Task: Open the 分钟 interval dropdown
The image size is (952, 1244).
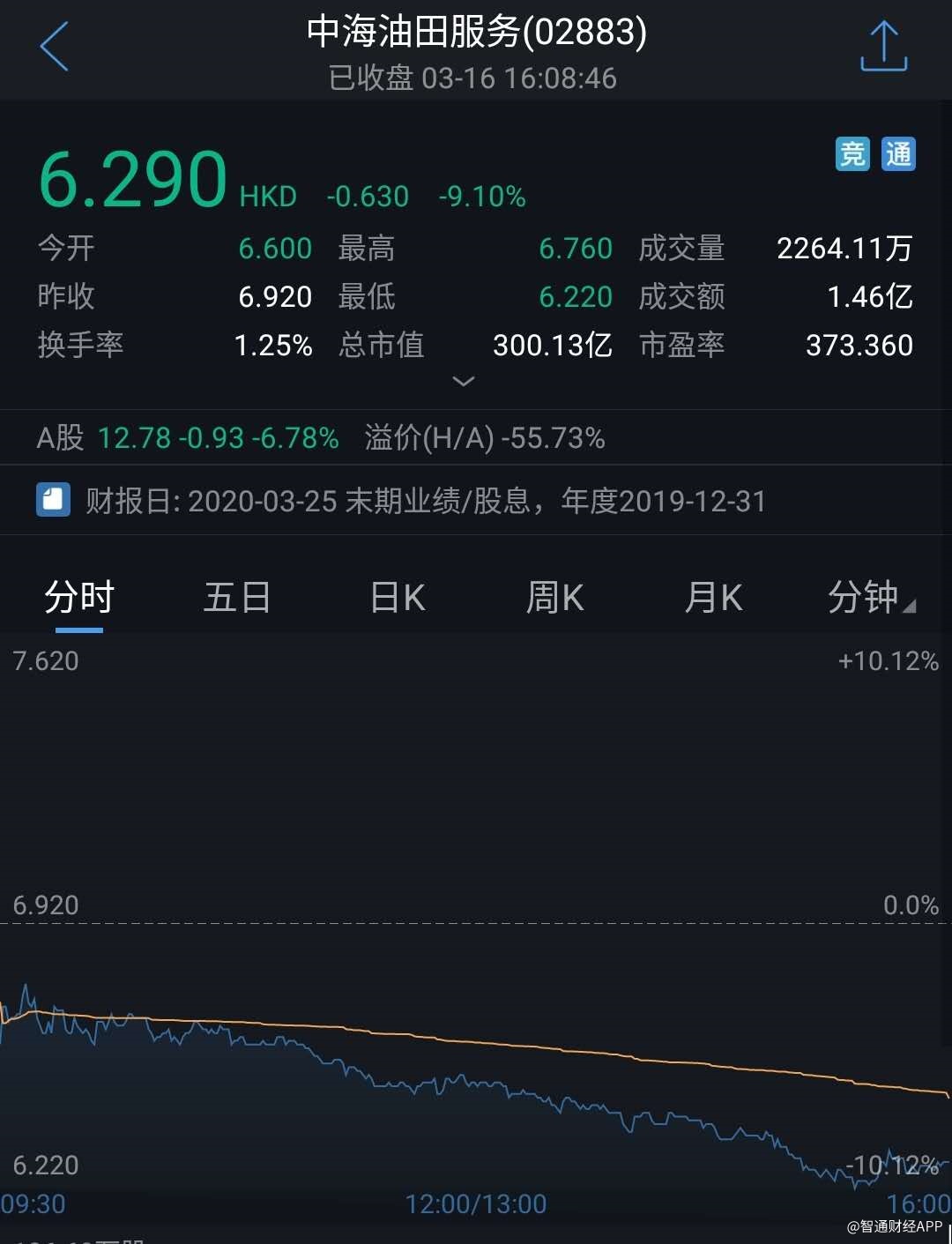Action: click(x=870, y=598)
